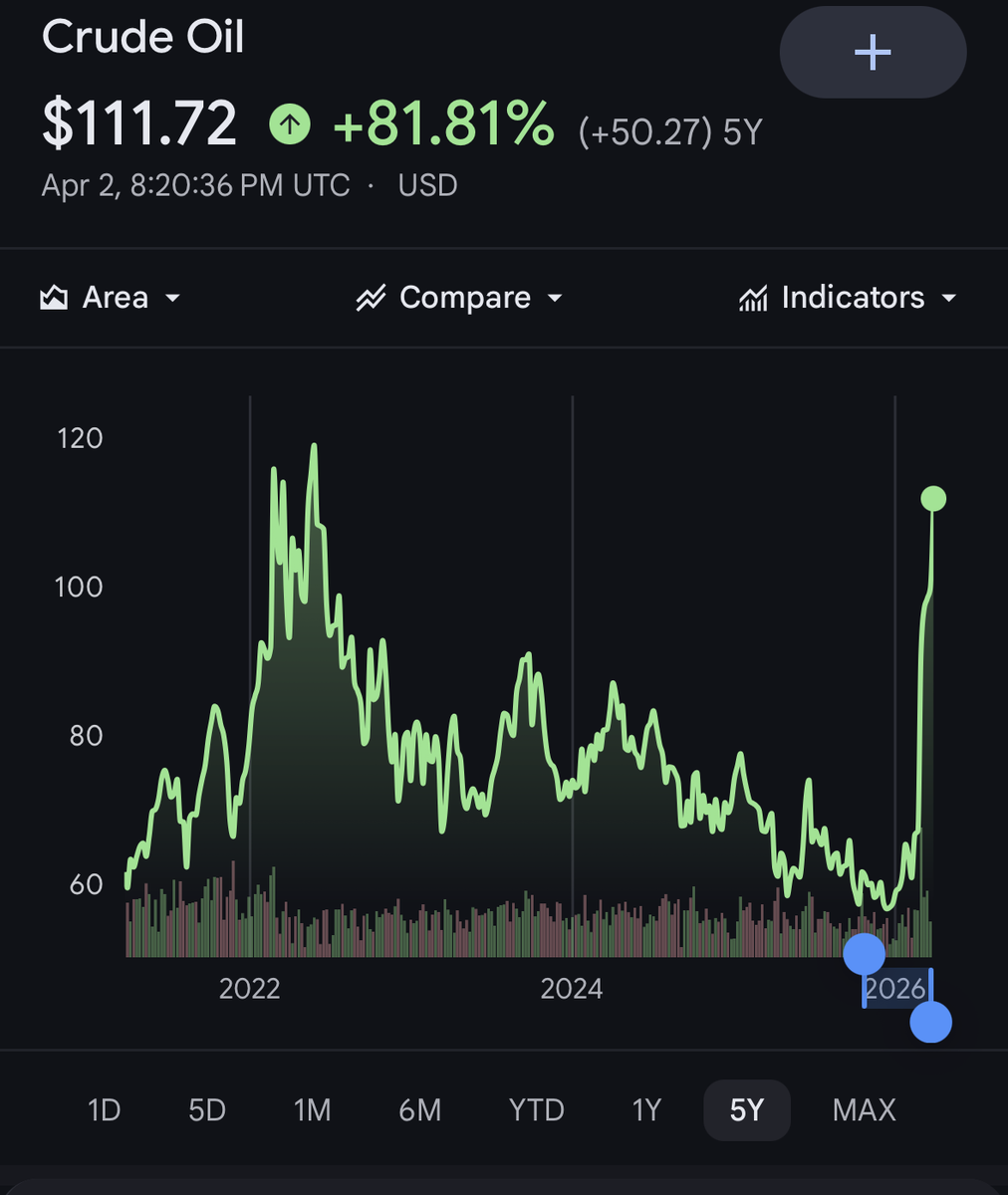Screen dimensions: 1008x1195
Task: Expand the Compare dropdown
Action: [459, 298]
